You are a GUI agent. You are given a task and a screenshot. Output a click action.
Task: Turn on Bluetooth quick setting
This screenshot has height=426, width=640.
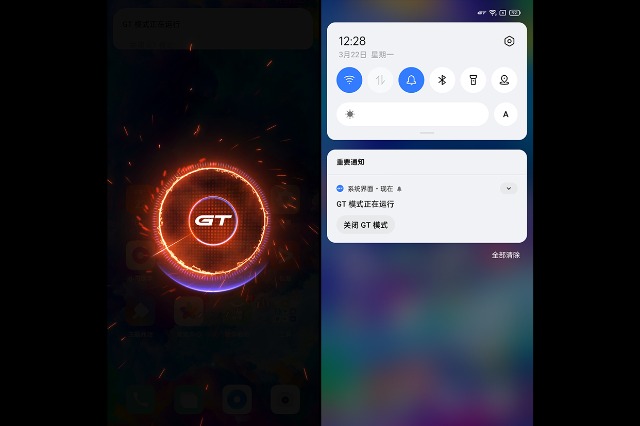tap(442, 80)
